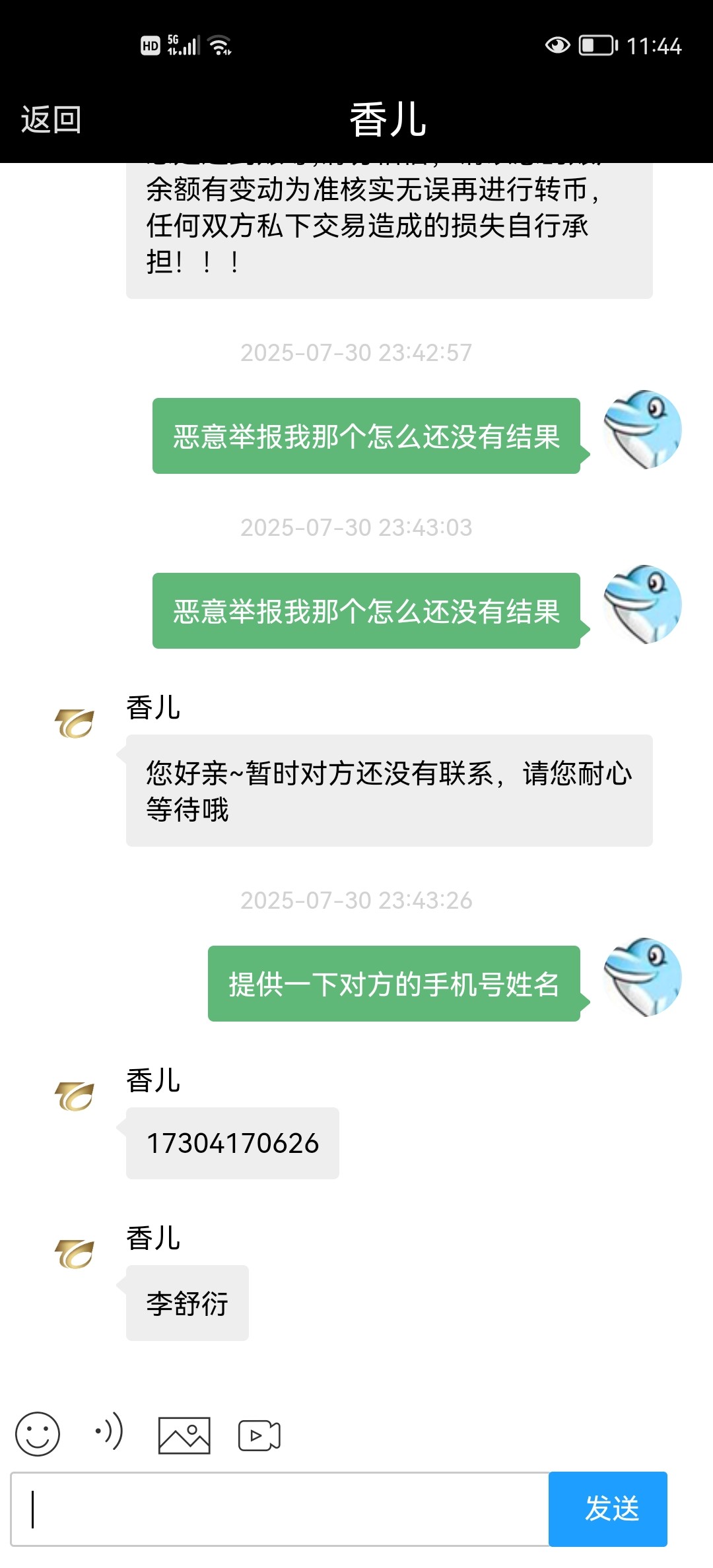This screenshot has height=1568, width=713.
Task: Attach a picture from gallery
Action: [x=184, y=1435]
